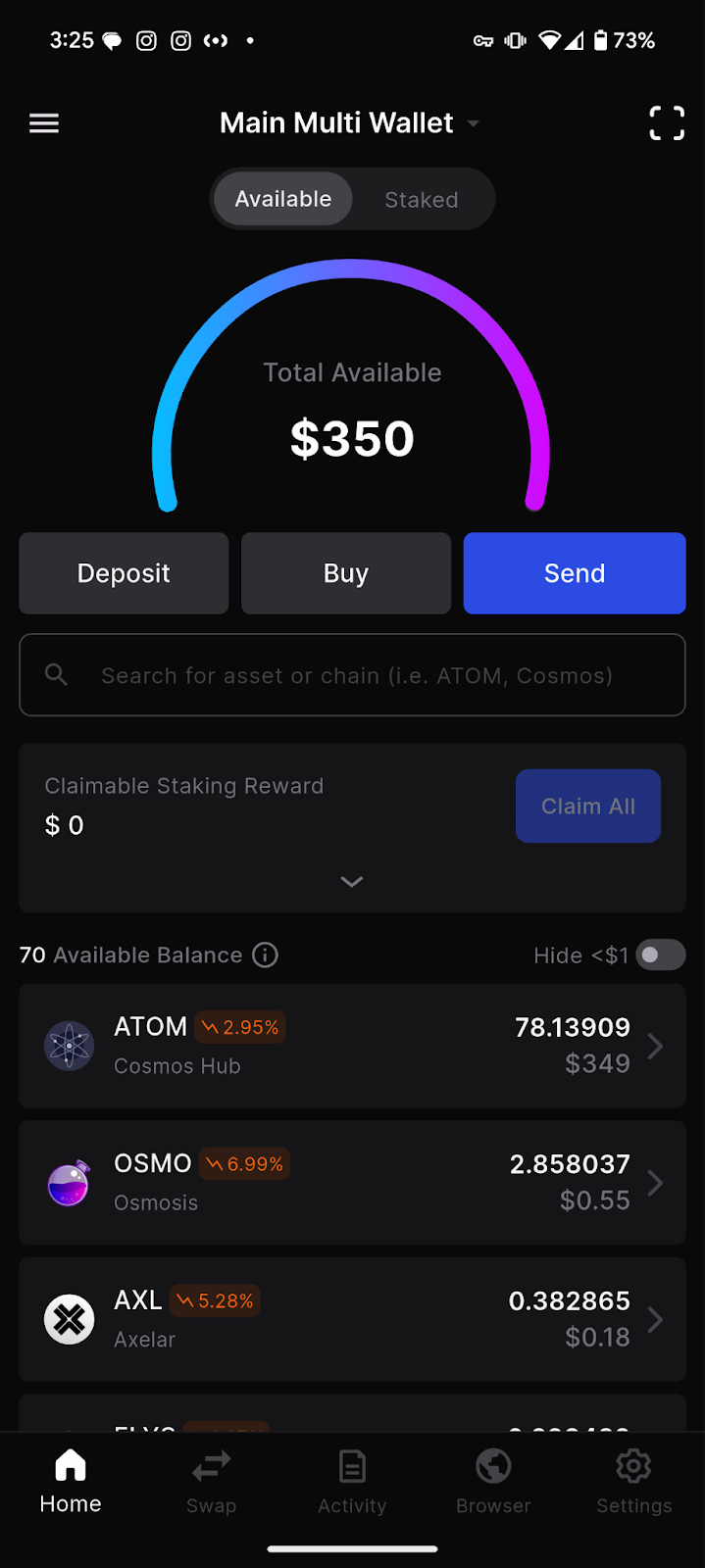Switch to the Staked tab
Screen dimensions: 705x1568
(422, 199)
